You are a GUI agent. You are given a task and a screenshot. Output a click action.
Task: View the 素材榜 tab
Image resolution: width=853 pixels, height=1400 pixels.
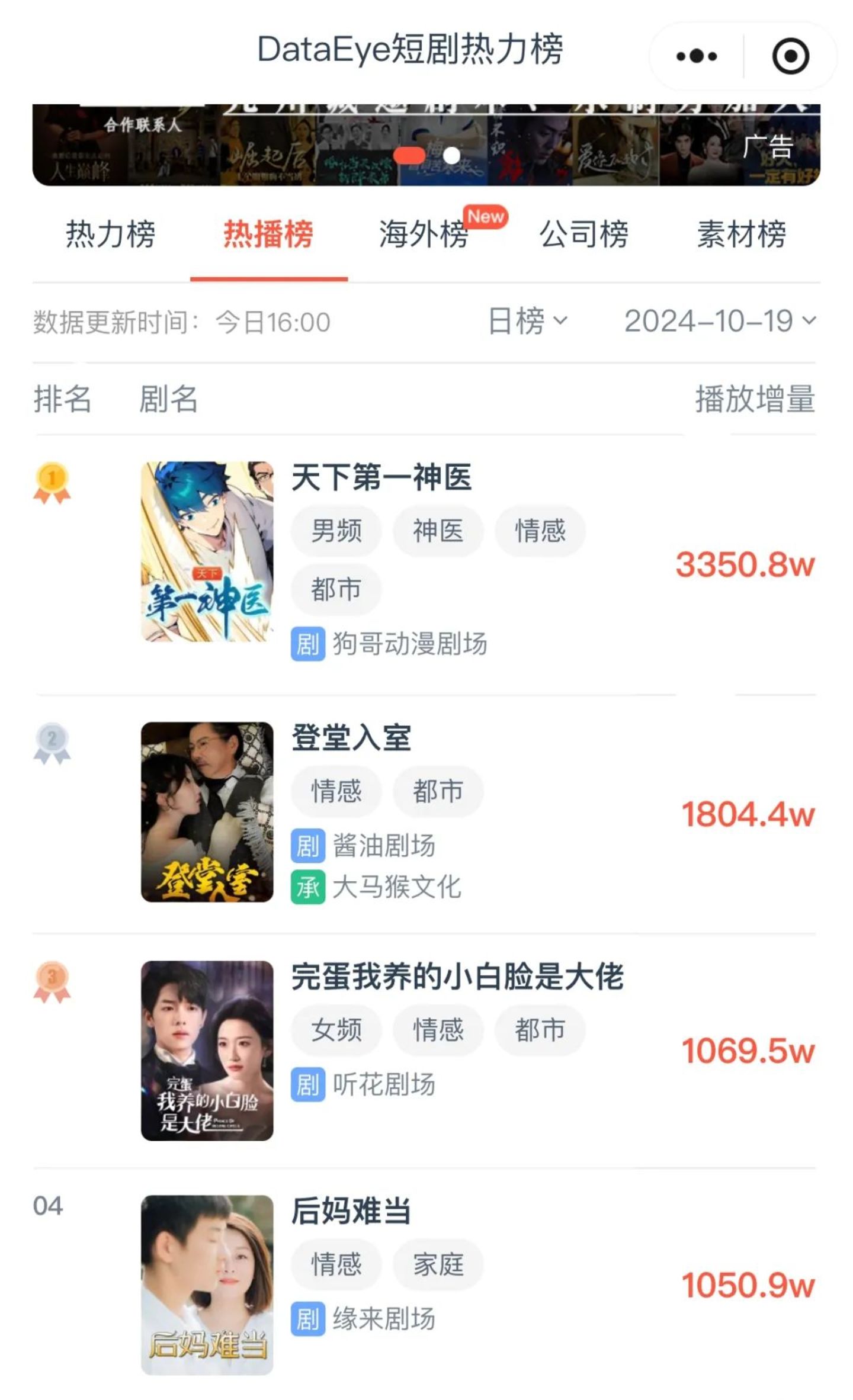click(x=741, y=234)
